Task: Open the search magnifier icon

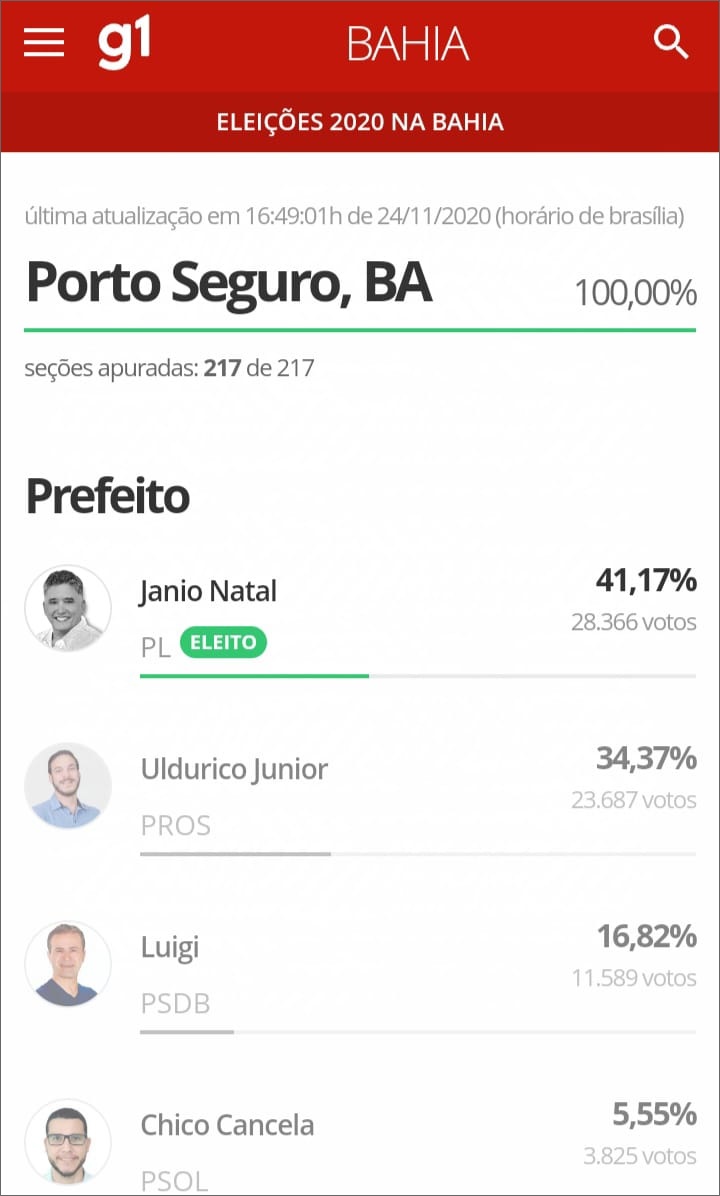Action: [671, 43]
